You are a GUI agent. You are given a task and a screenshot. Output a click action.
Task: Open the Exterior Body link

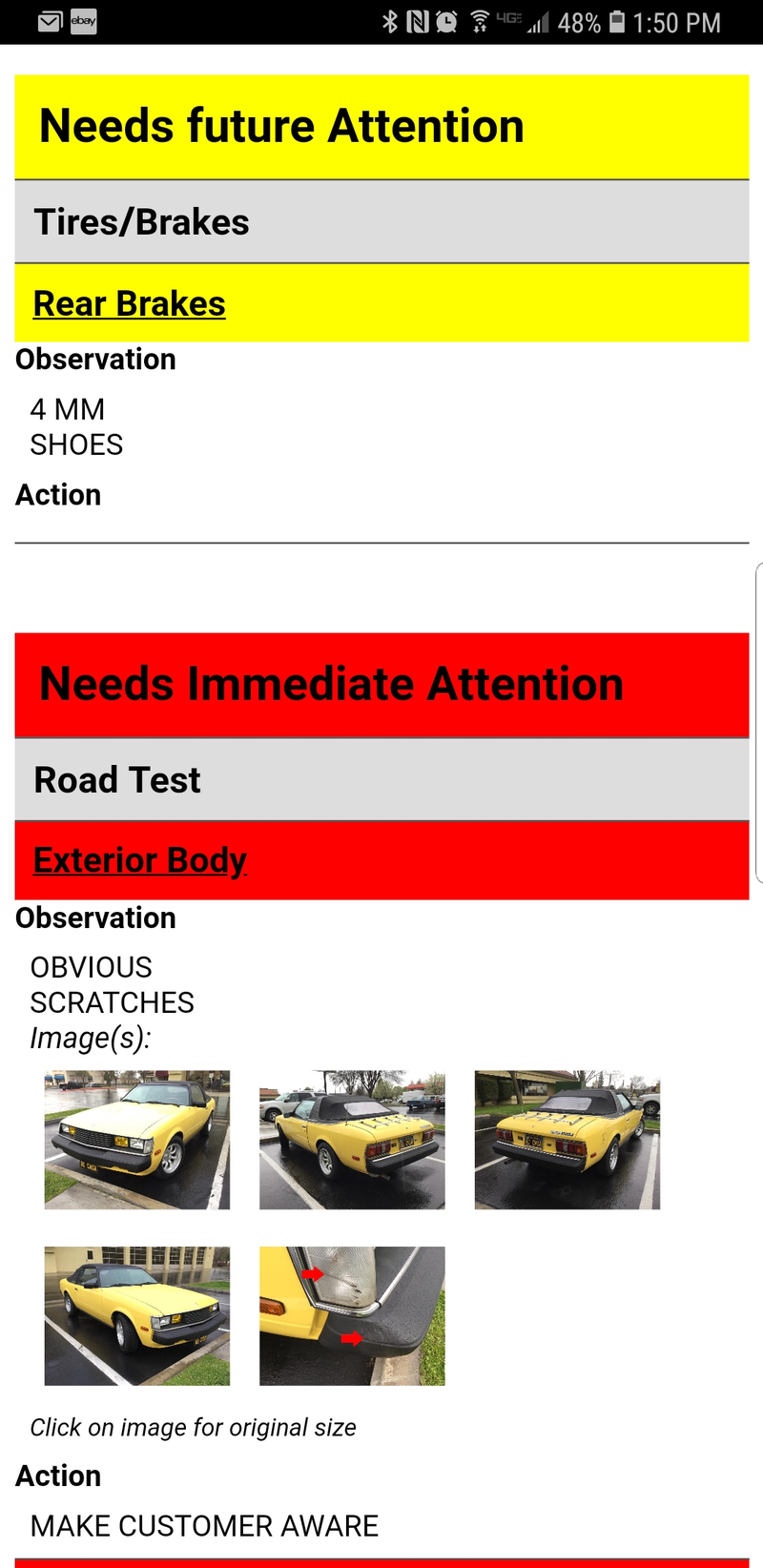[140, 860]
